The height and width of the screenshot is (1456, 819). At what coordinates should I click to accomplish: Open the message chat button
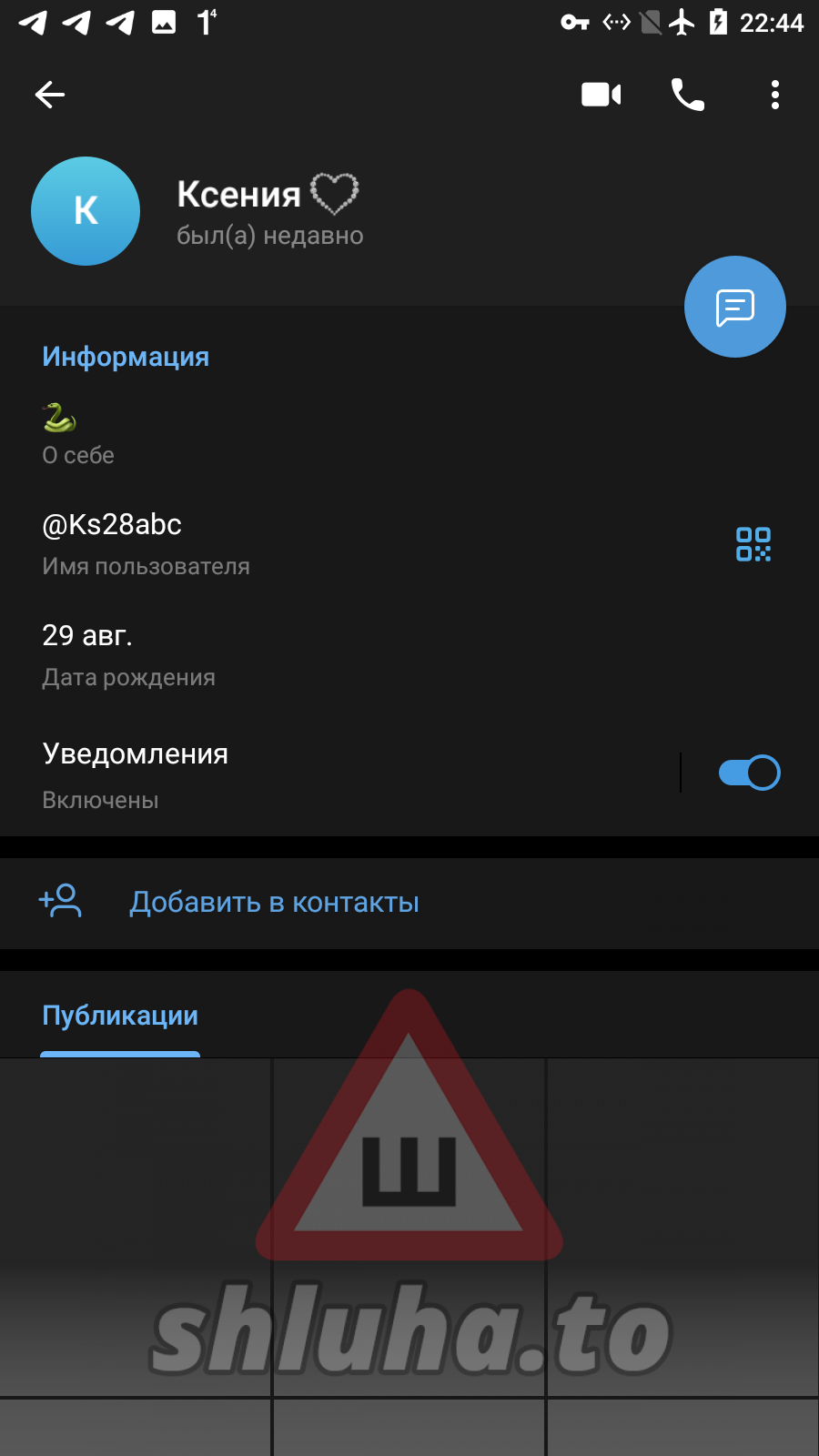pos(734,308)
